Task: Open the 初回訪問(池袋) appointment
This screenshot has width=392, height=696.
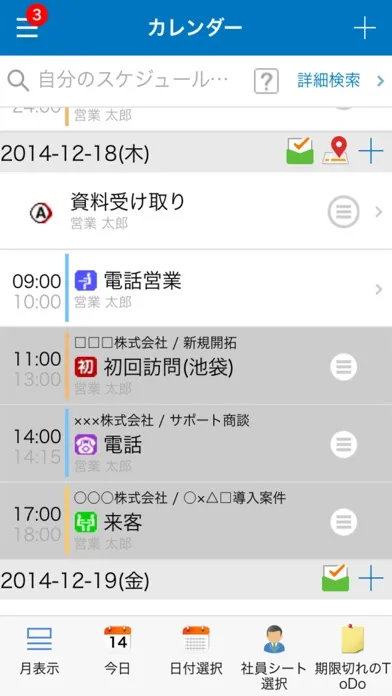Action: 196,366
